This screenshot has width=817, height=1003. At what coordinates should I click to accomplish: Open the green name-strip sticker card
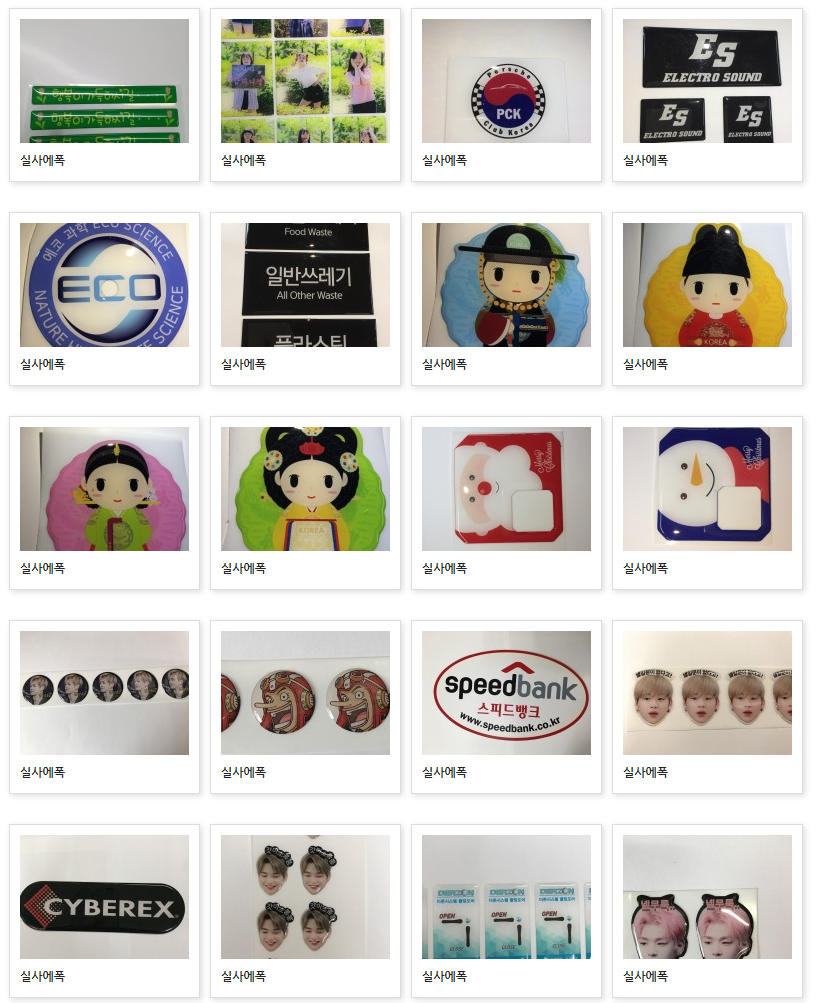tap(104, 81)
